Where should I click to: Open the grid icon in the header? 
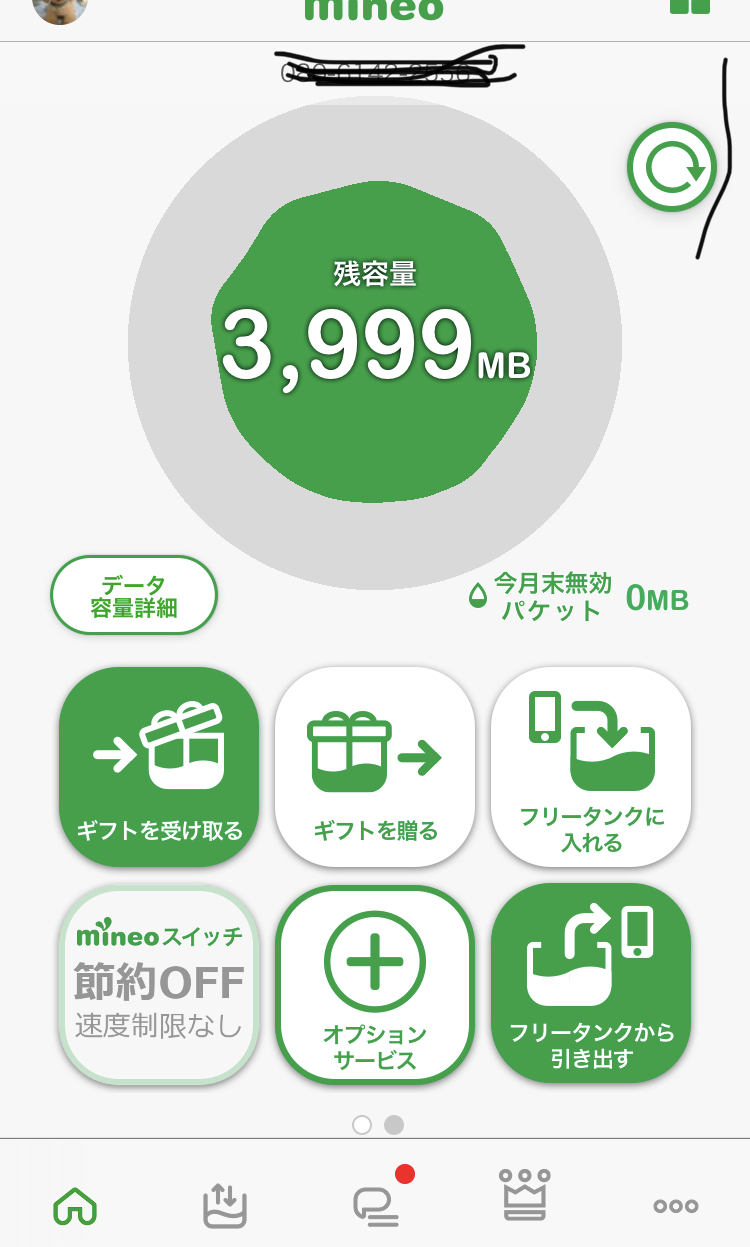pos(690,6)
